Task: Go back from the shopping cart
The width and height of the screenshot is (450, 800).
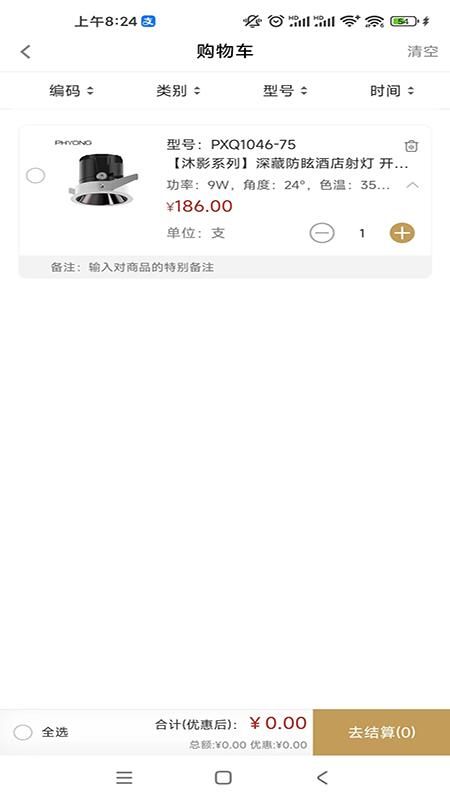Action: click(26, 52)
